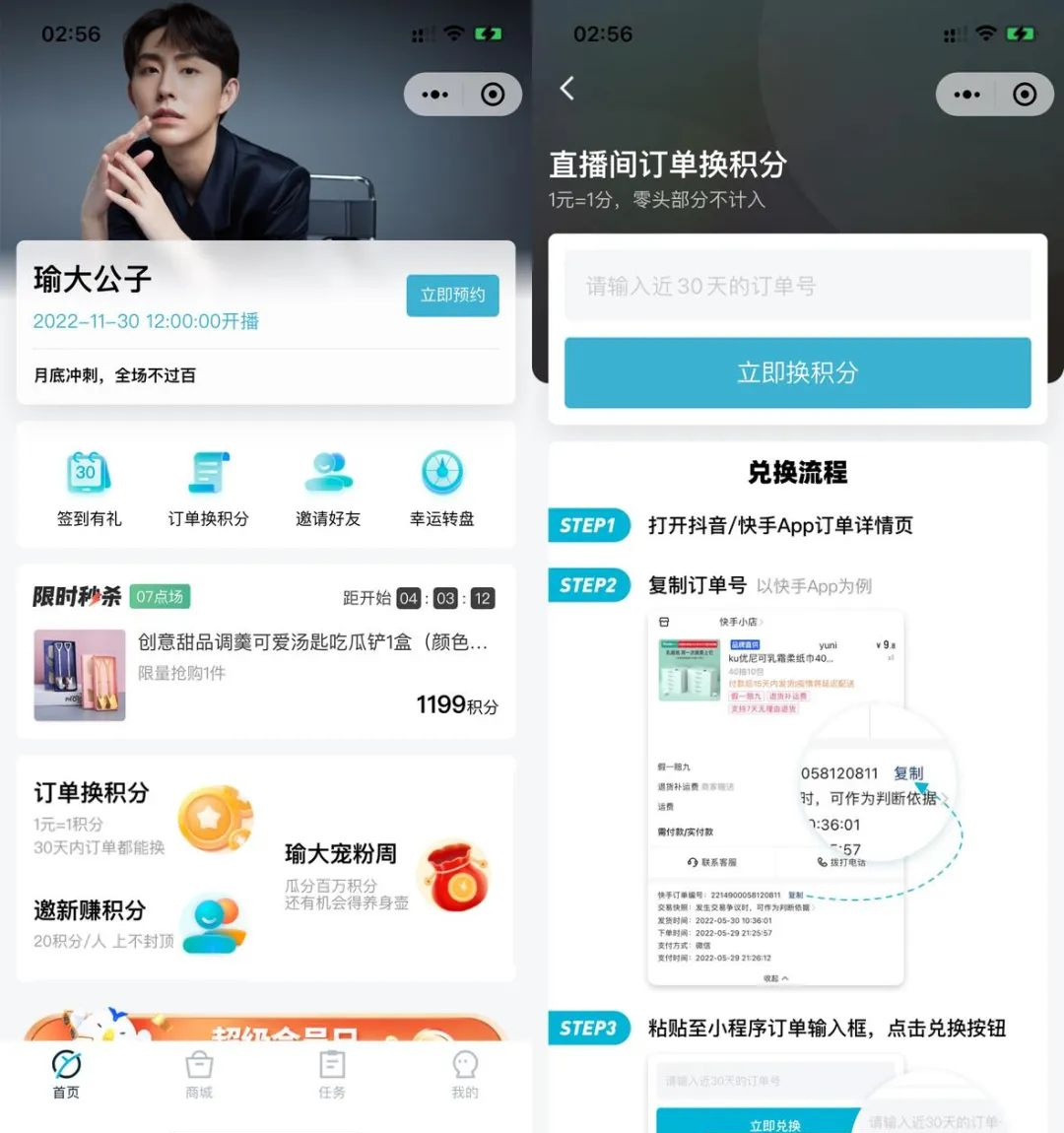Switch to the 任务 tab
The width and height of the screenshot is (1064, 1133).
tap(332, 1075)
